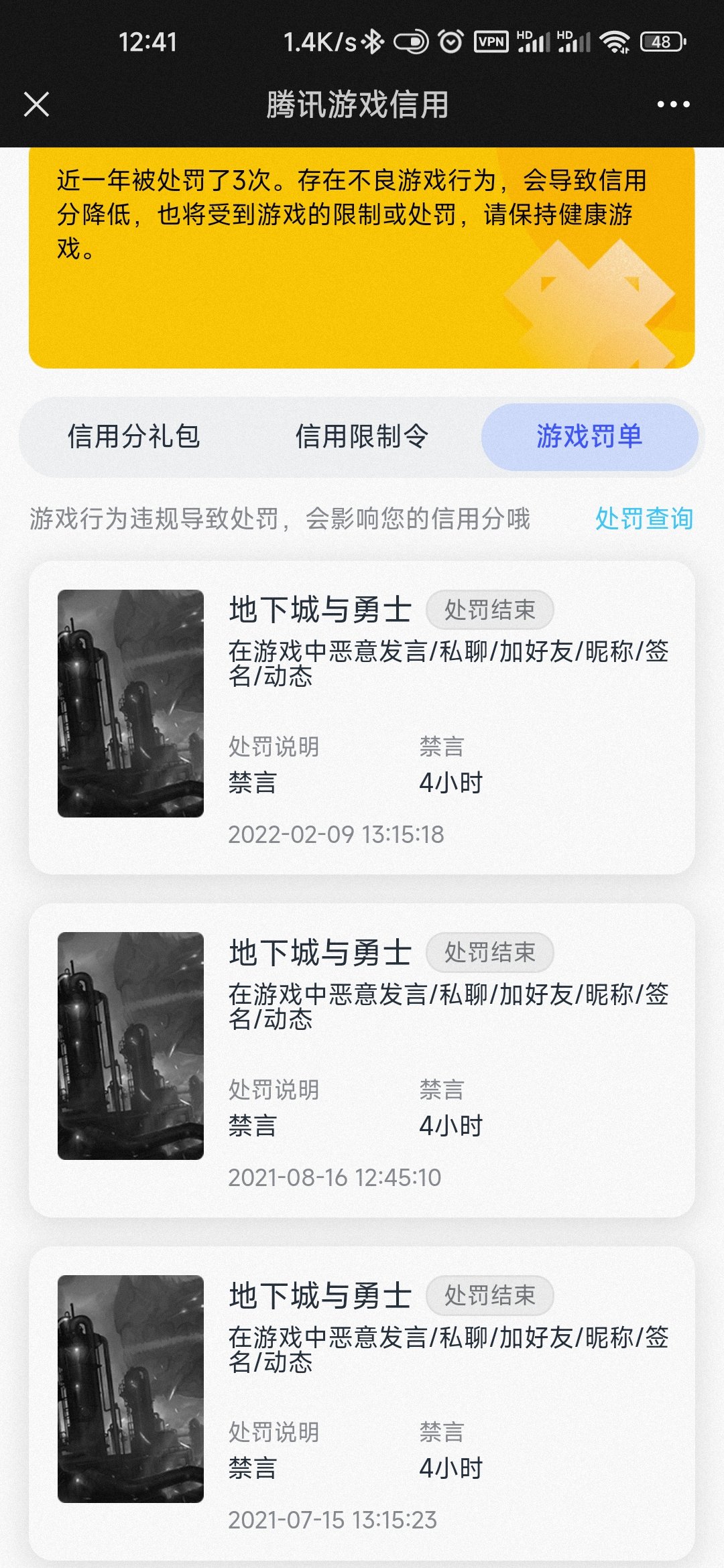This screenshot has height=1568, width=724.
Task: Select the 游戏罚单 tab
Action: pyautogui.click(x=589, y=437)
